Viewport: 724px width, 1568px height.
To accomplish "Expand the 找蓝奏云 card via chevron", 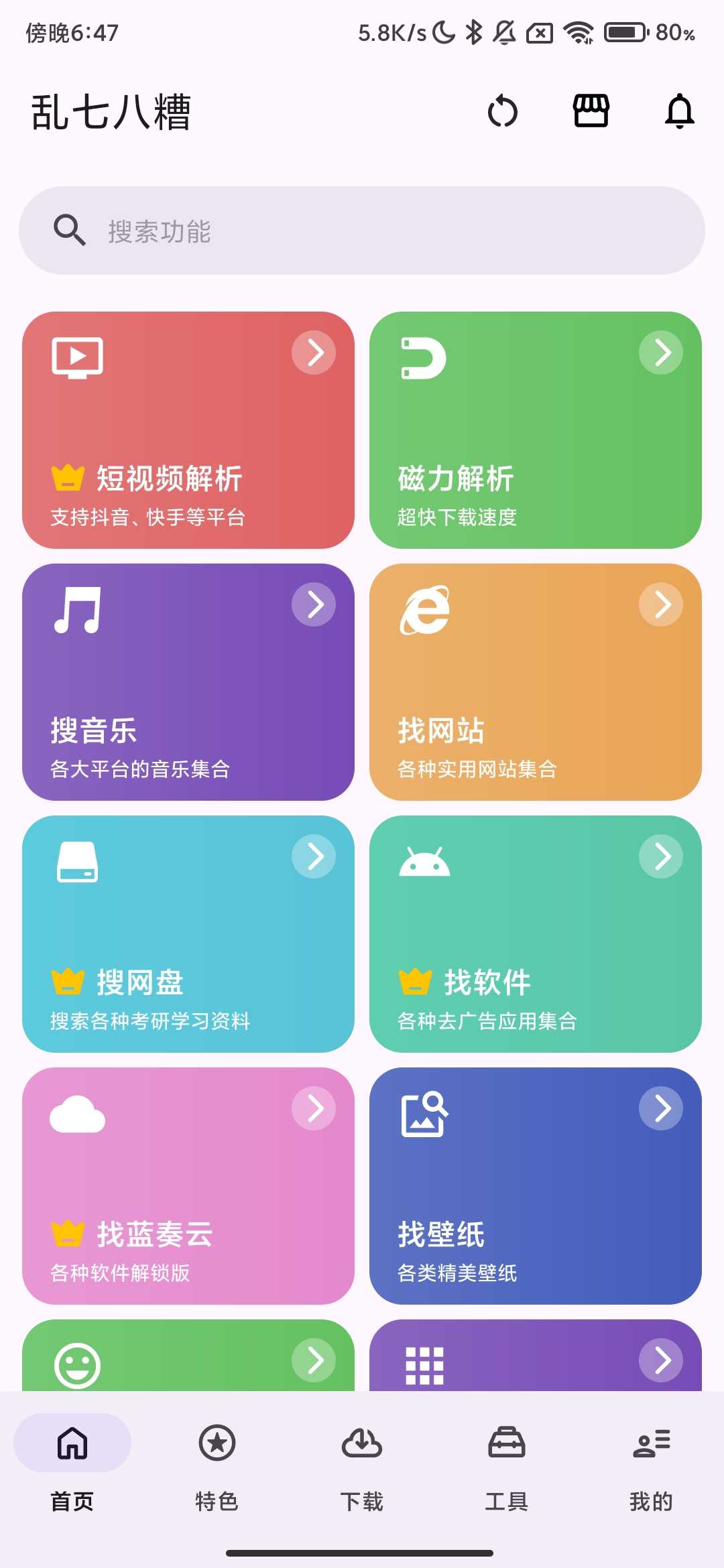I will [313, 1108].
